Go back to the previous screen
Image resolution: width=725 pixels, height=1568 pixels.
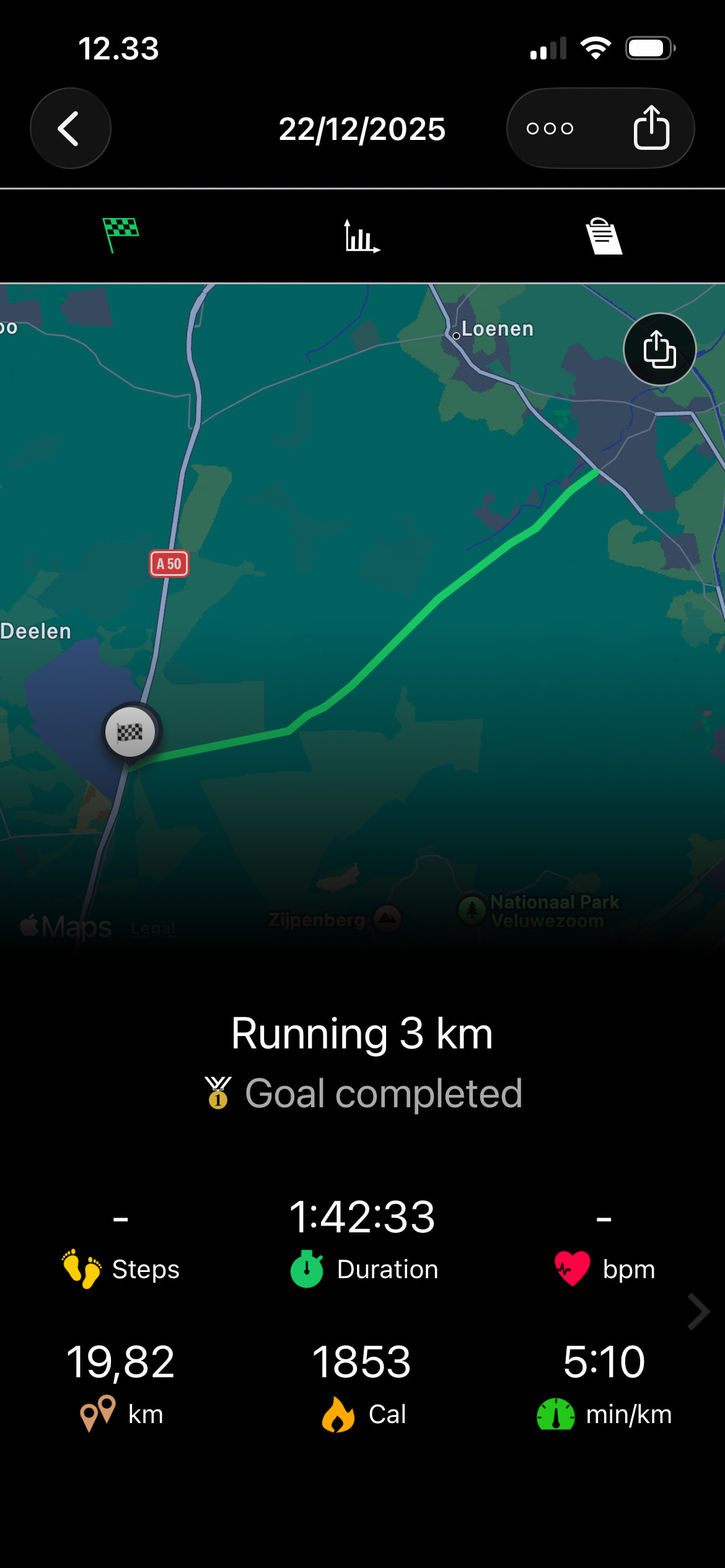click(x=71, y=128)
